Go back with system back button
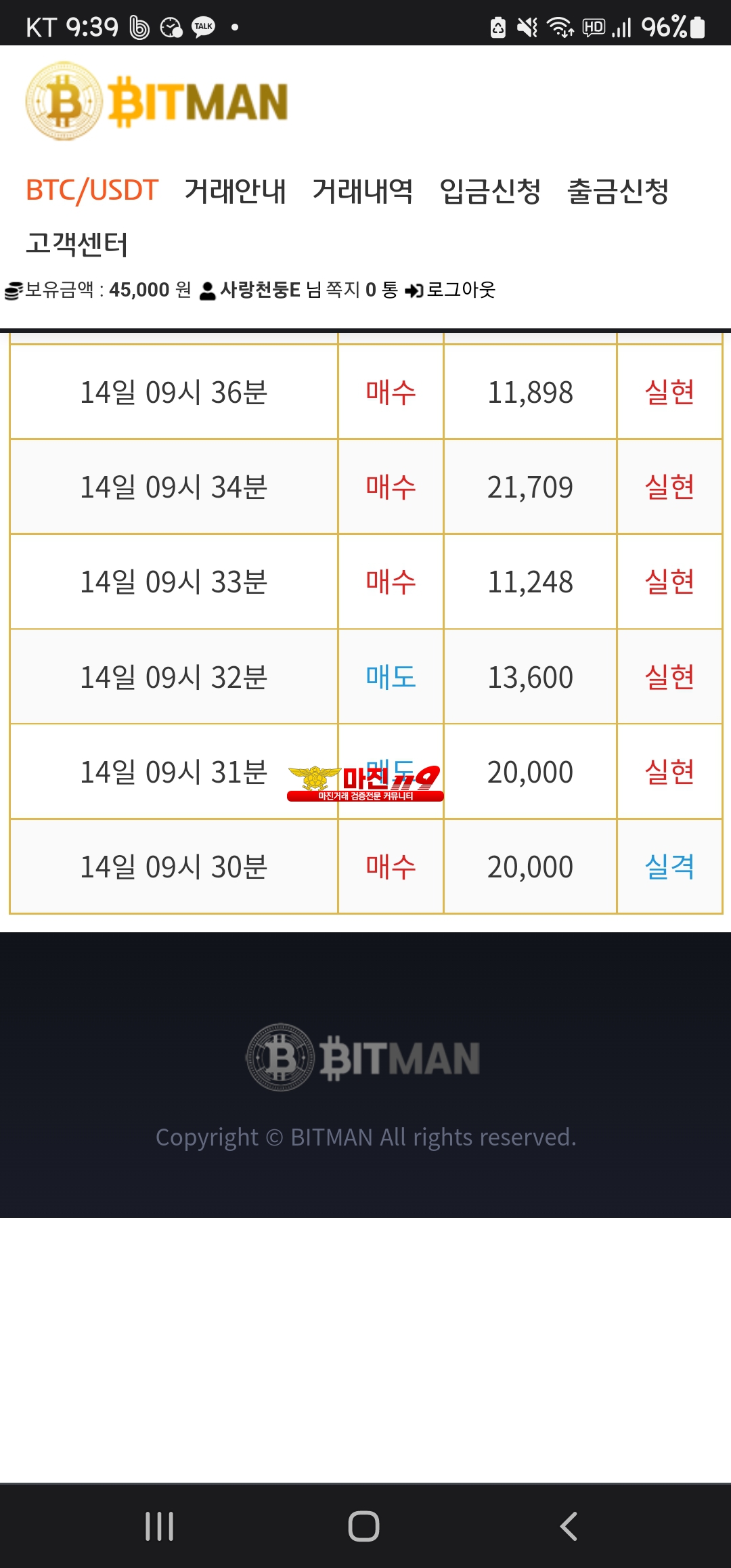This screenshot has height=1568, width=731. coord(569,1526)
